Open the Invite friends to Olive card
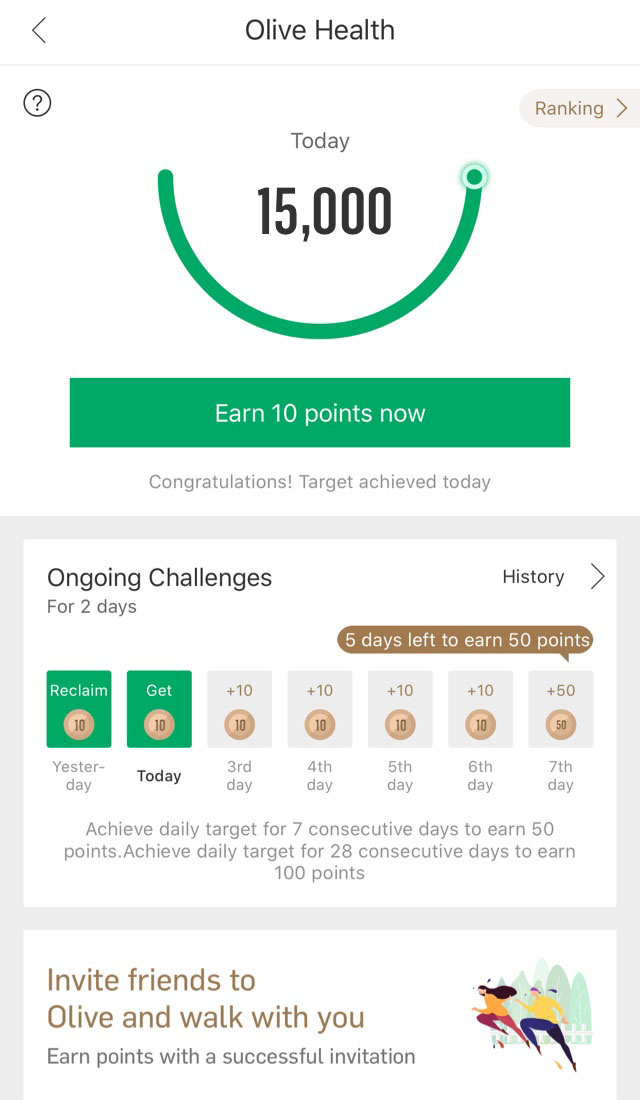The image size is (640, 1100). (319, 1015)
